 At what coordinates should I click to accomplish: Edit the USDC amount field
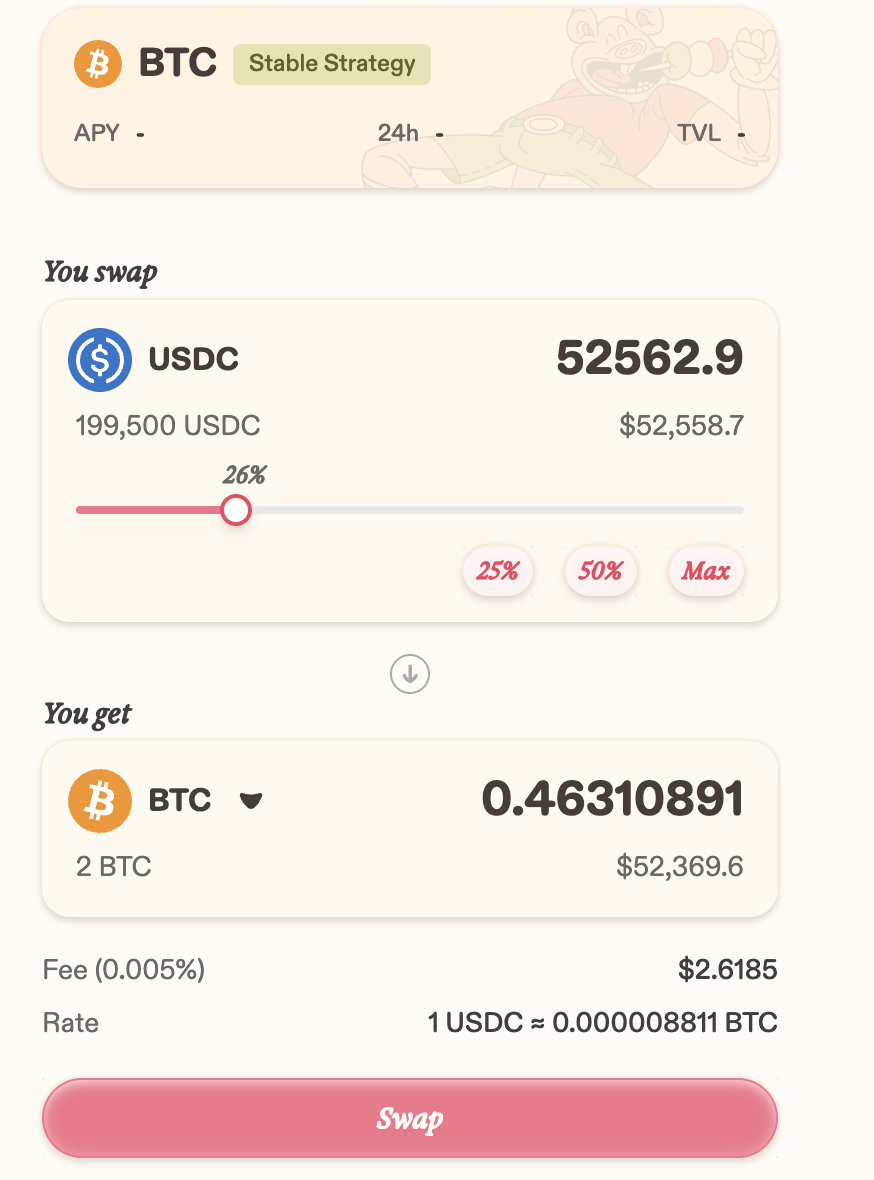[x=649, y=358]
